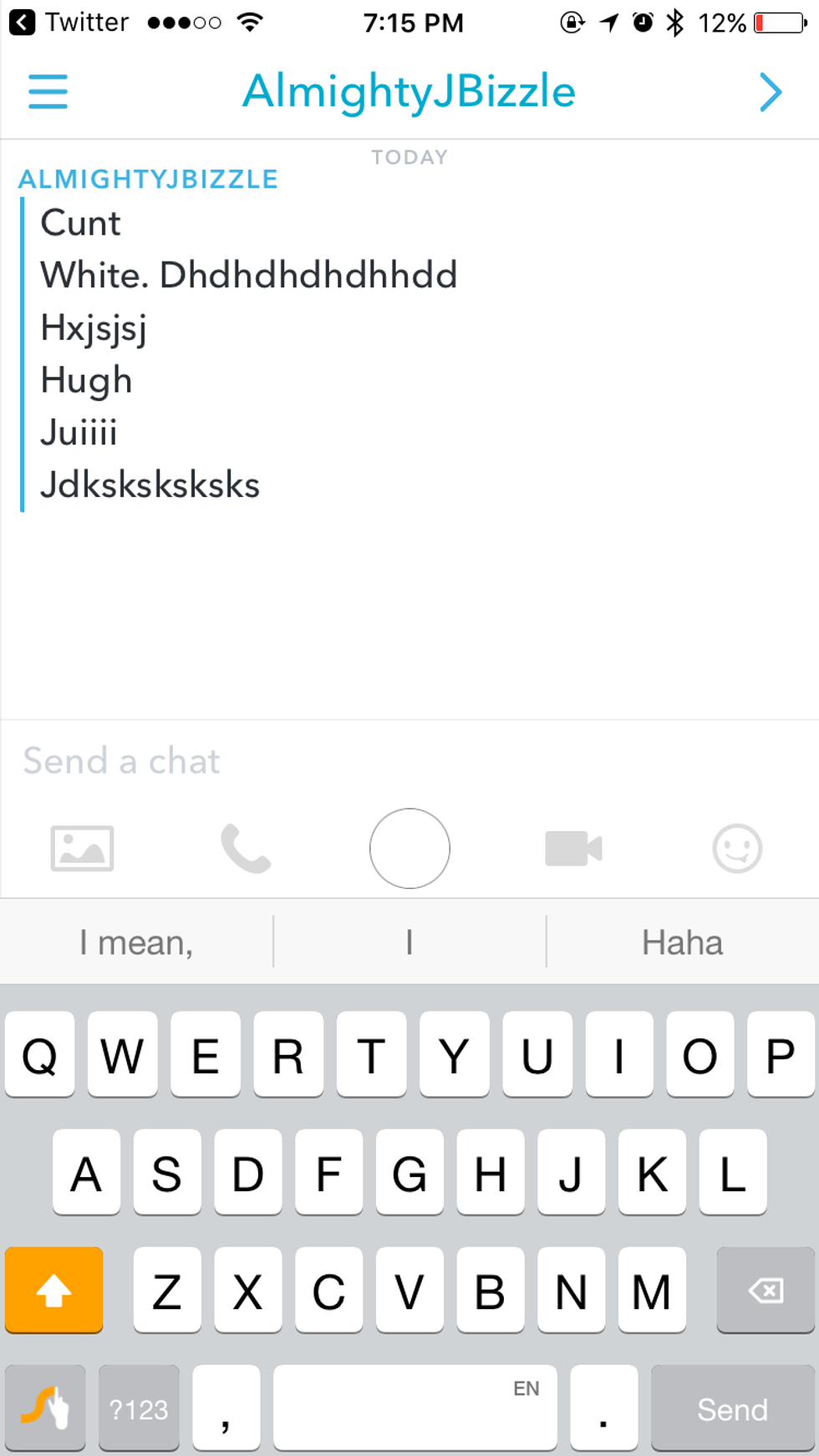Viewport: 819px width, 1456px height.
Task: Tap the space bar
Action: click(415, 1409)
